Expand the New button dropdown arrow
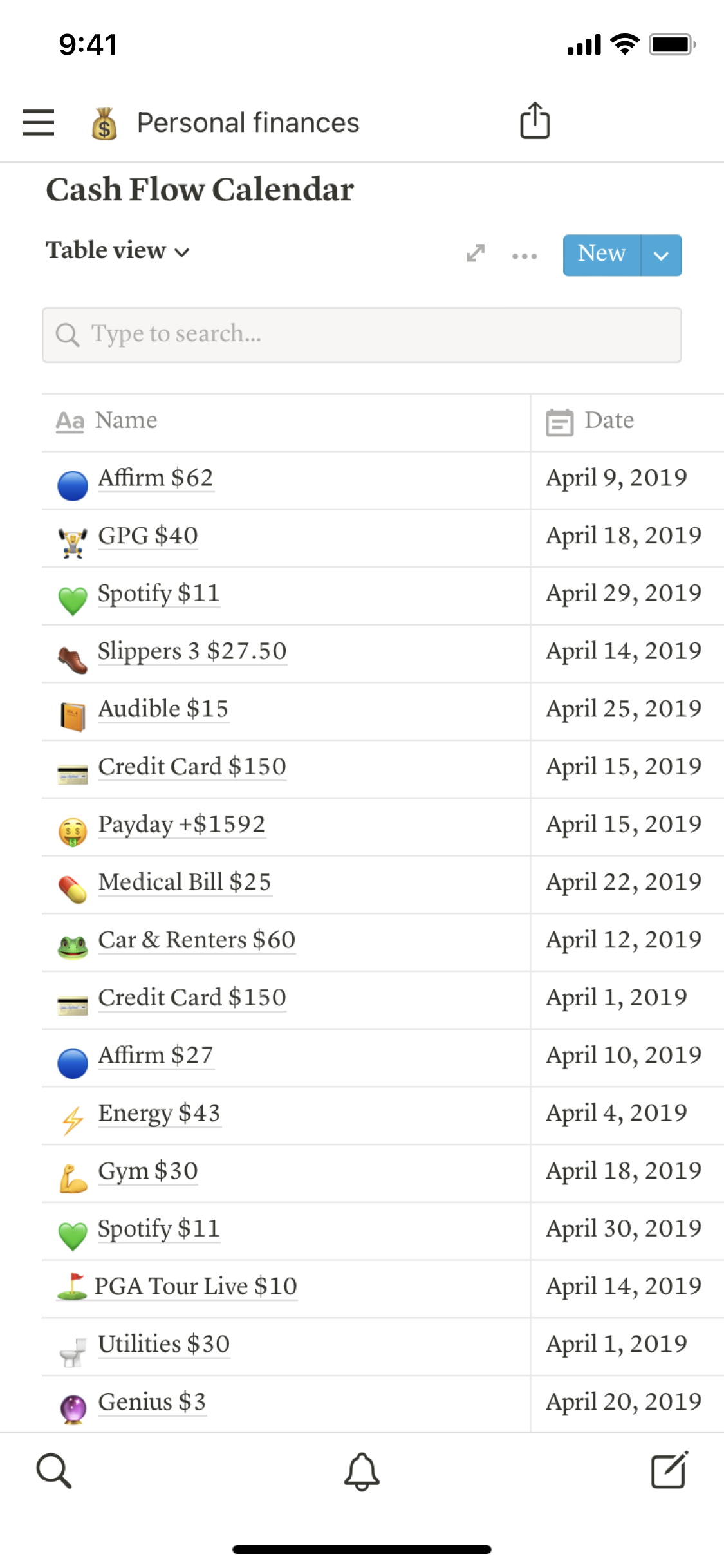This screenshot has width=724, height=1568. [x=661, y=256]
